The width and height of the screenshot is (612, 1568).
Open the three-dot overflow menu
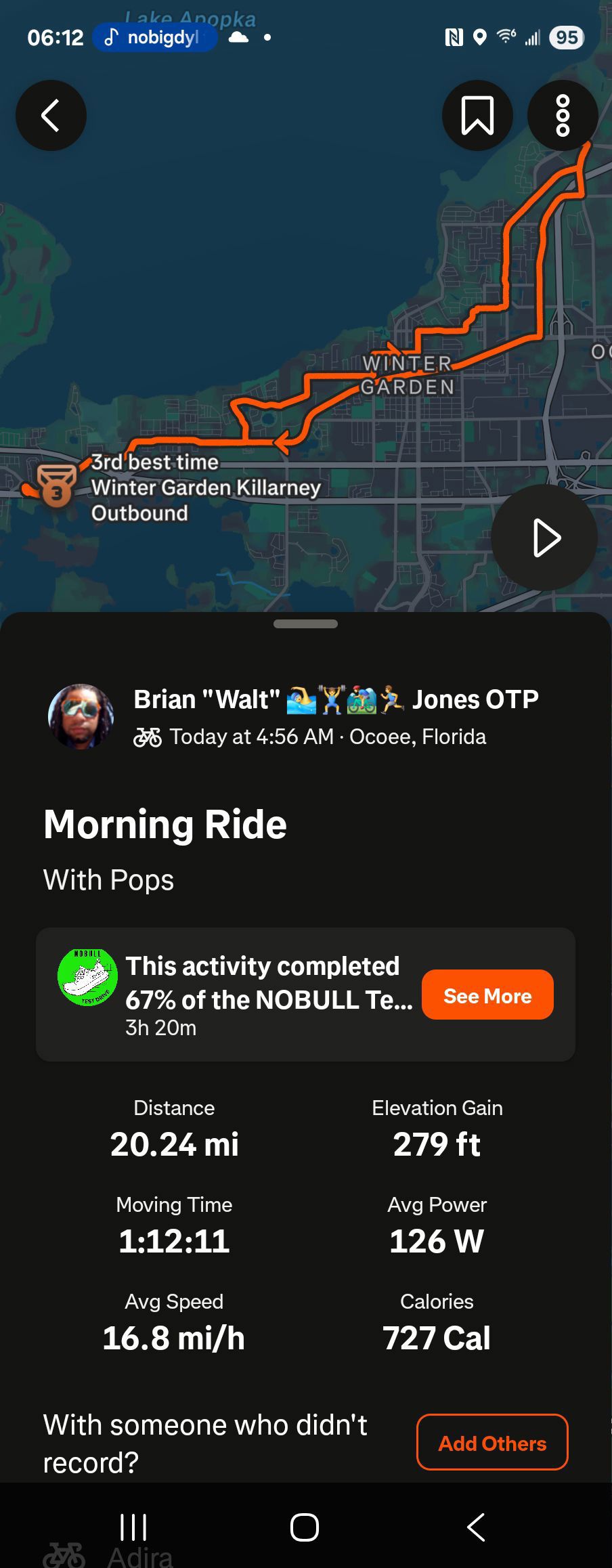[563, 115]
